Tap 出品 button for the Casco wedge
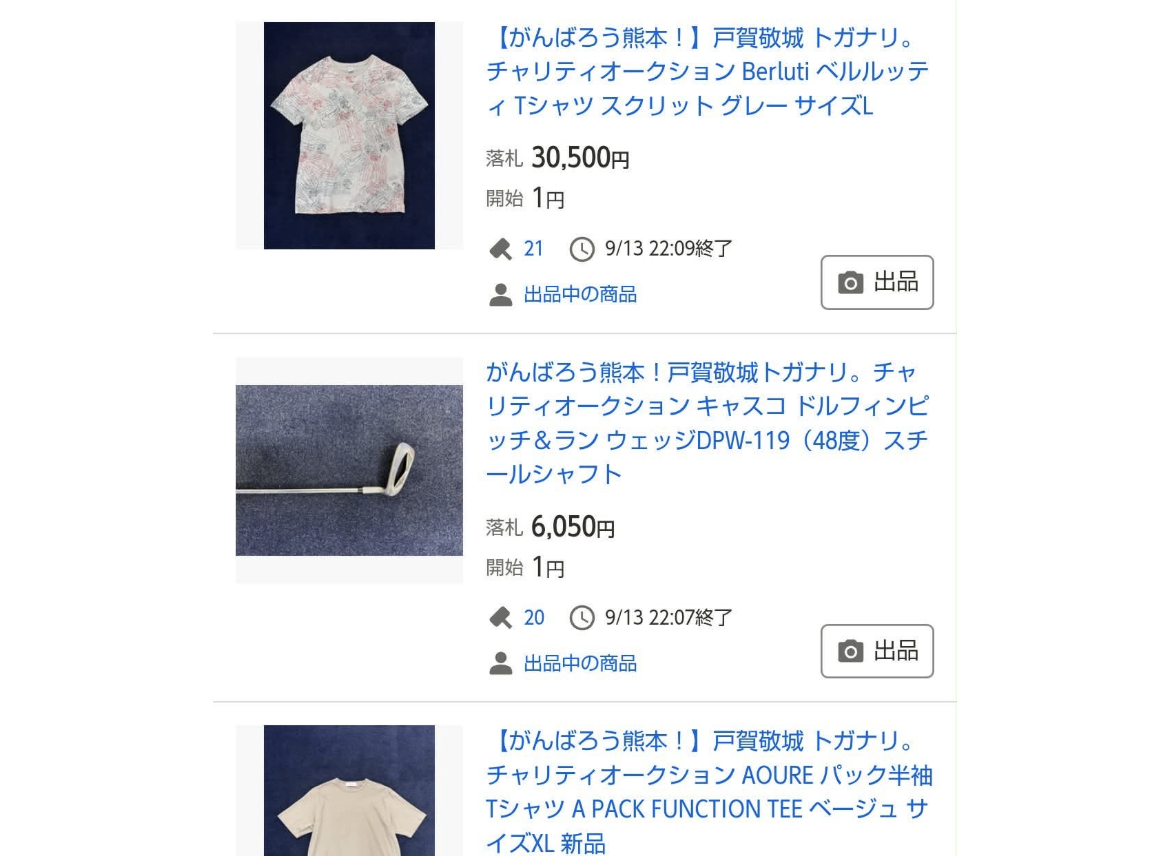Viewport: 1176px width, 856px height. 877,651
